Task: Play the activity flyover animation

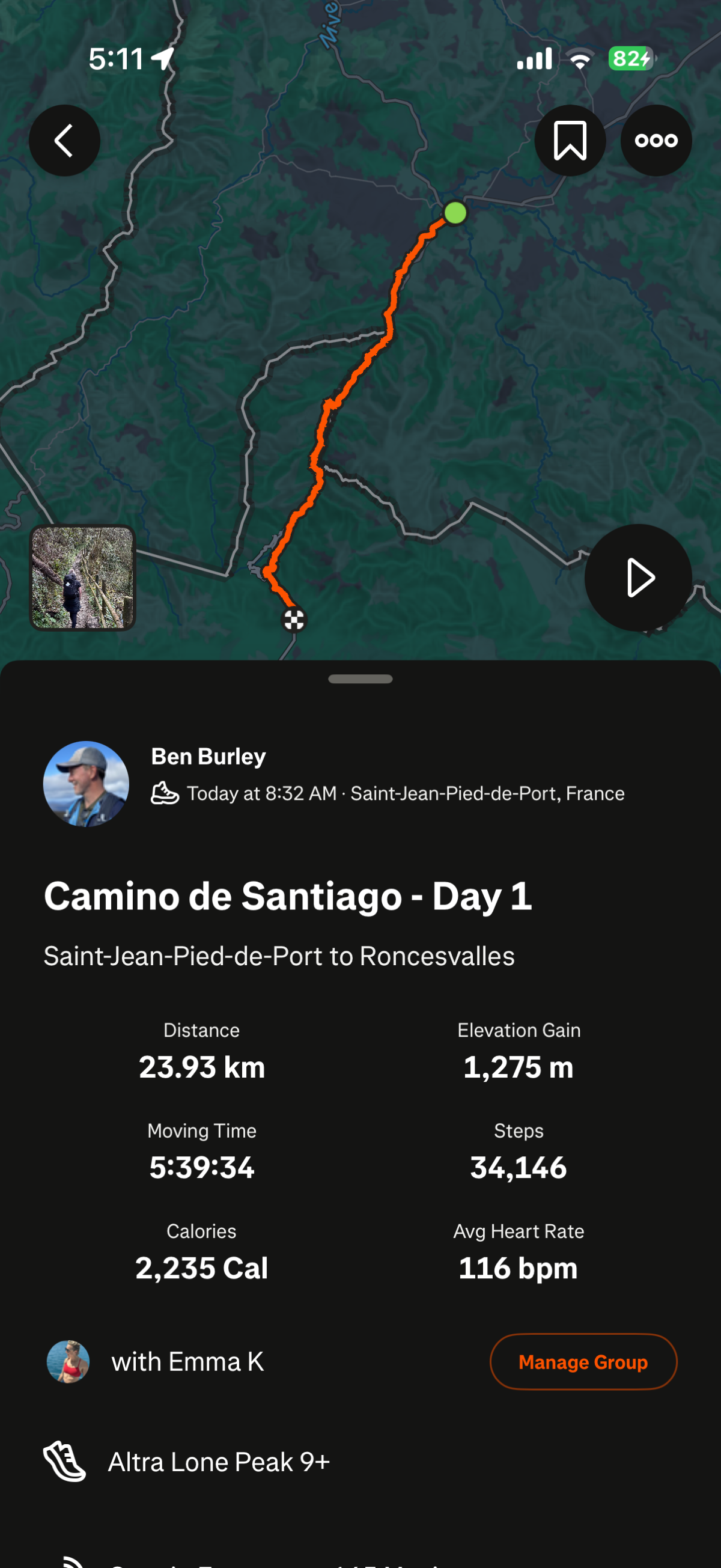Action: pos(637,577)
